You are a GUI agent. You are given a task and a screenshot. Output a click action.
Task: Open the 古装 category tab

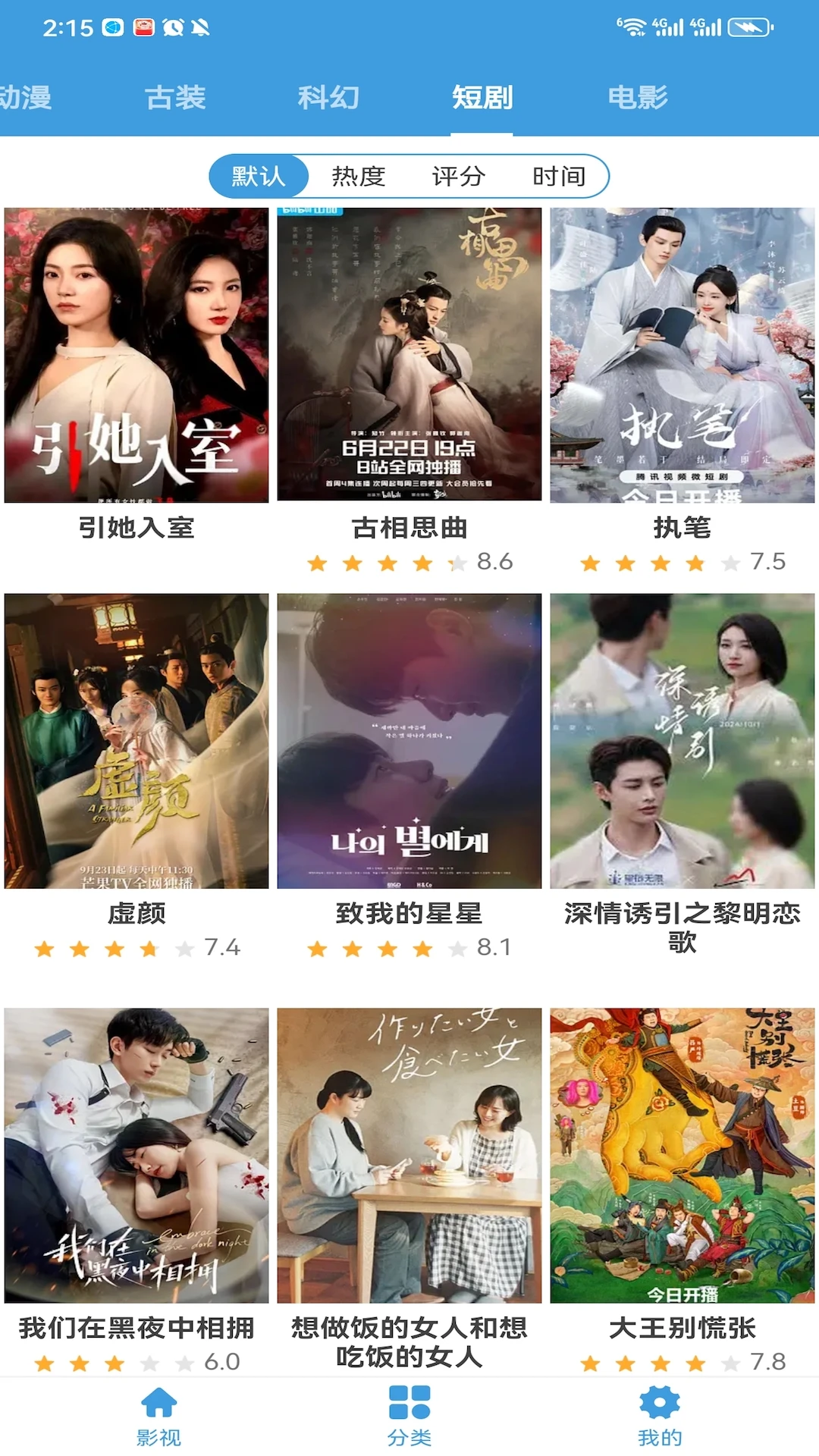[x=177, y=96]
